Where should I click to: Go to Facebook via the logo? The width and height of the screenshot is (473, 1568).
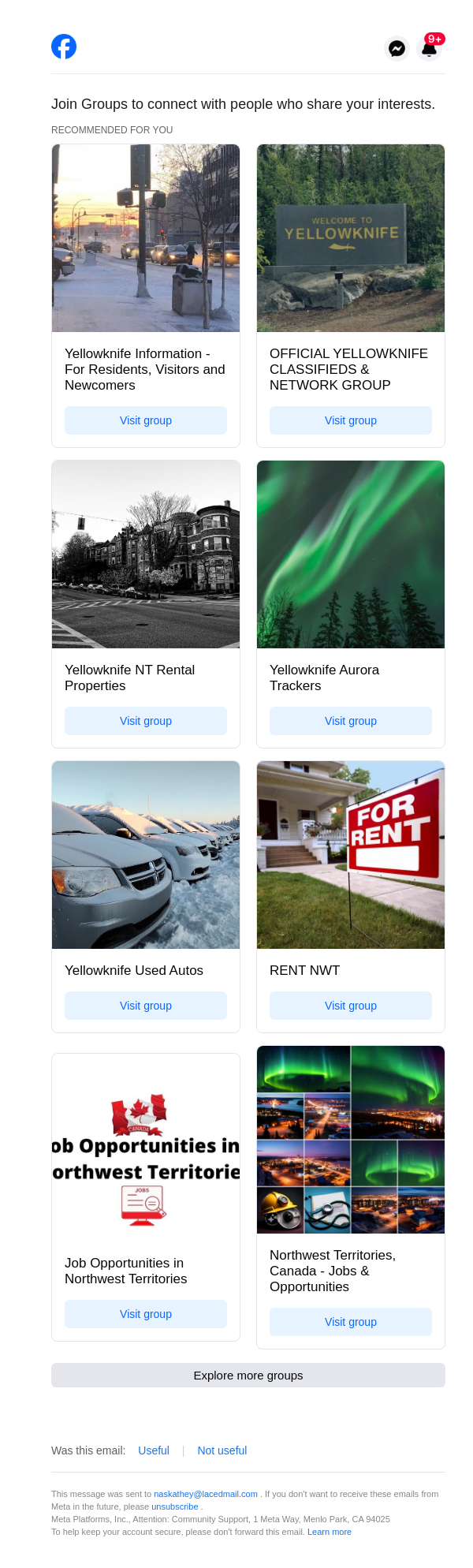pos(64,47)
